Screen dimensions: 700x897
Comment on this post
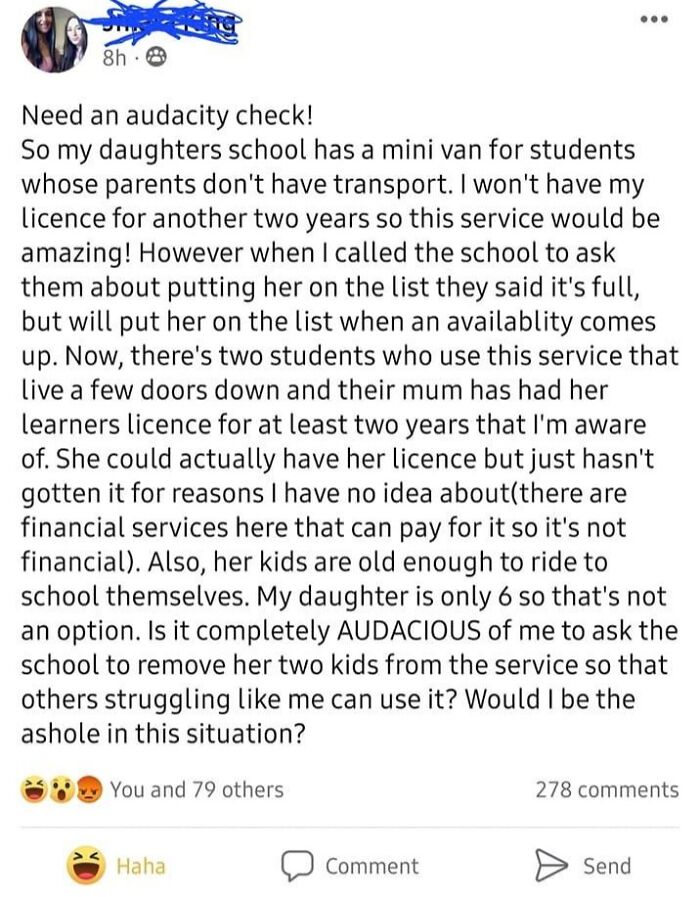(x=349, y=865)
